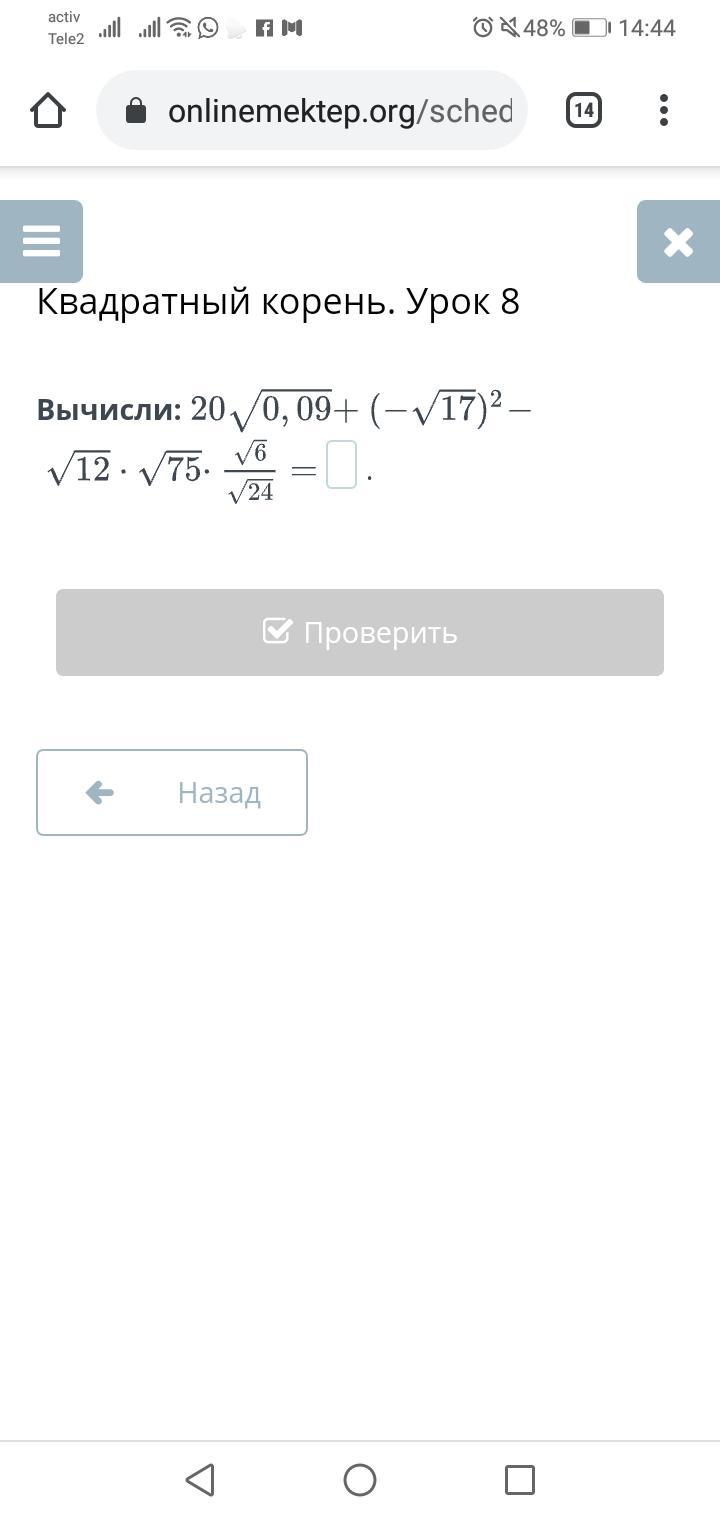Open the tab switcher showing 14 tabs
The width and height of the screenshot is (720, 1520).
pos(584,110)
